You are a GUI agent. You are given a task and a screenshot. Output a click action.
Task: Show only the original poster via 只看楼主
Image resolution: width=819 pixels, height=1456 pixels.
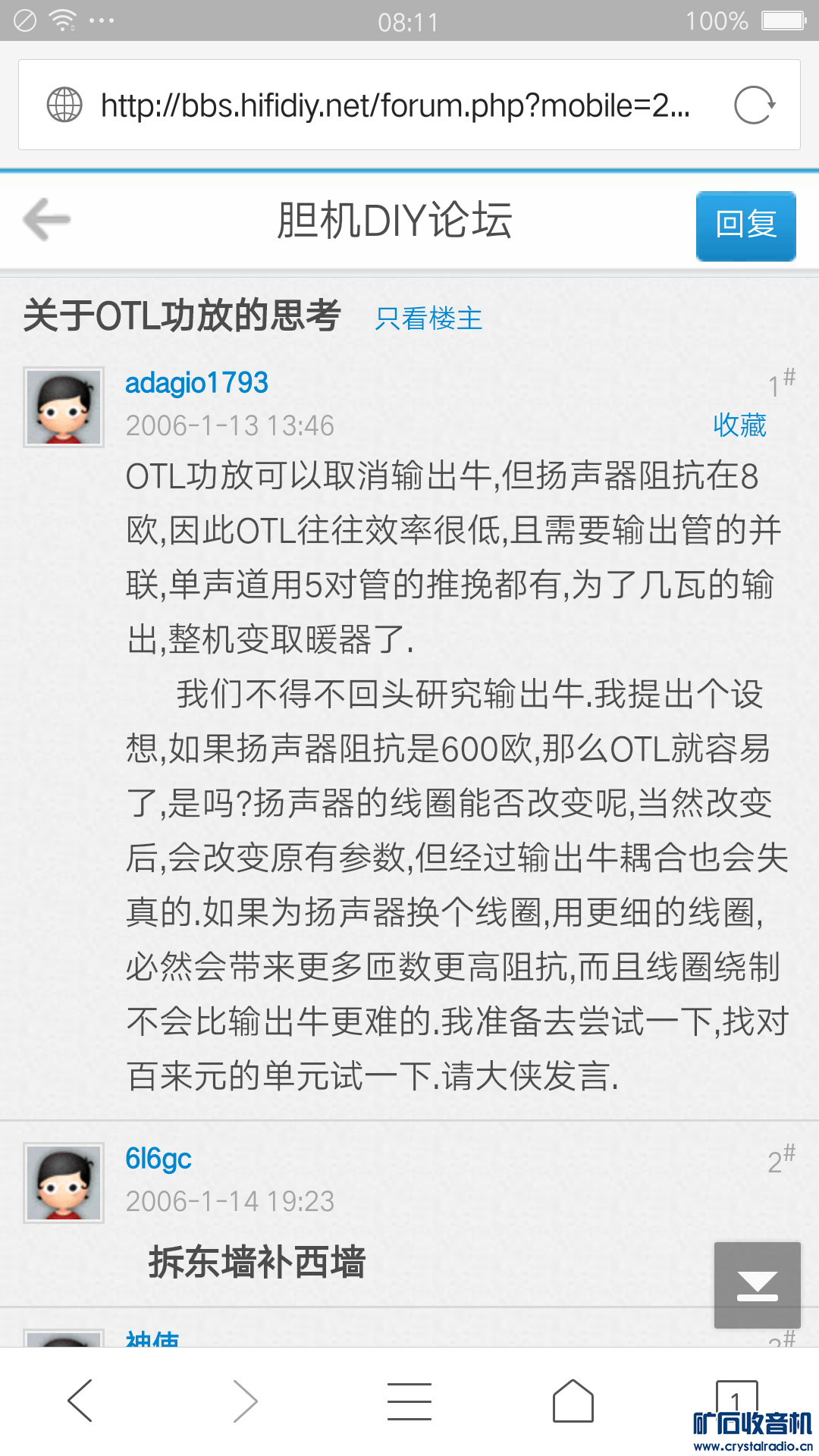point(428,318)
